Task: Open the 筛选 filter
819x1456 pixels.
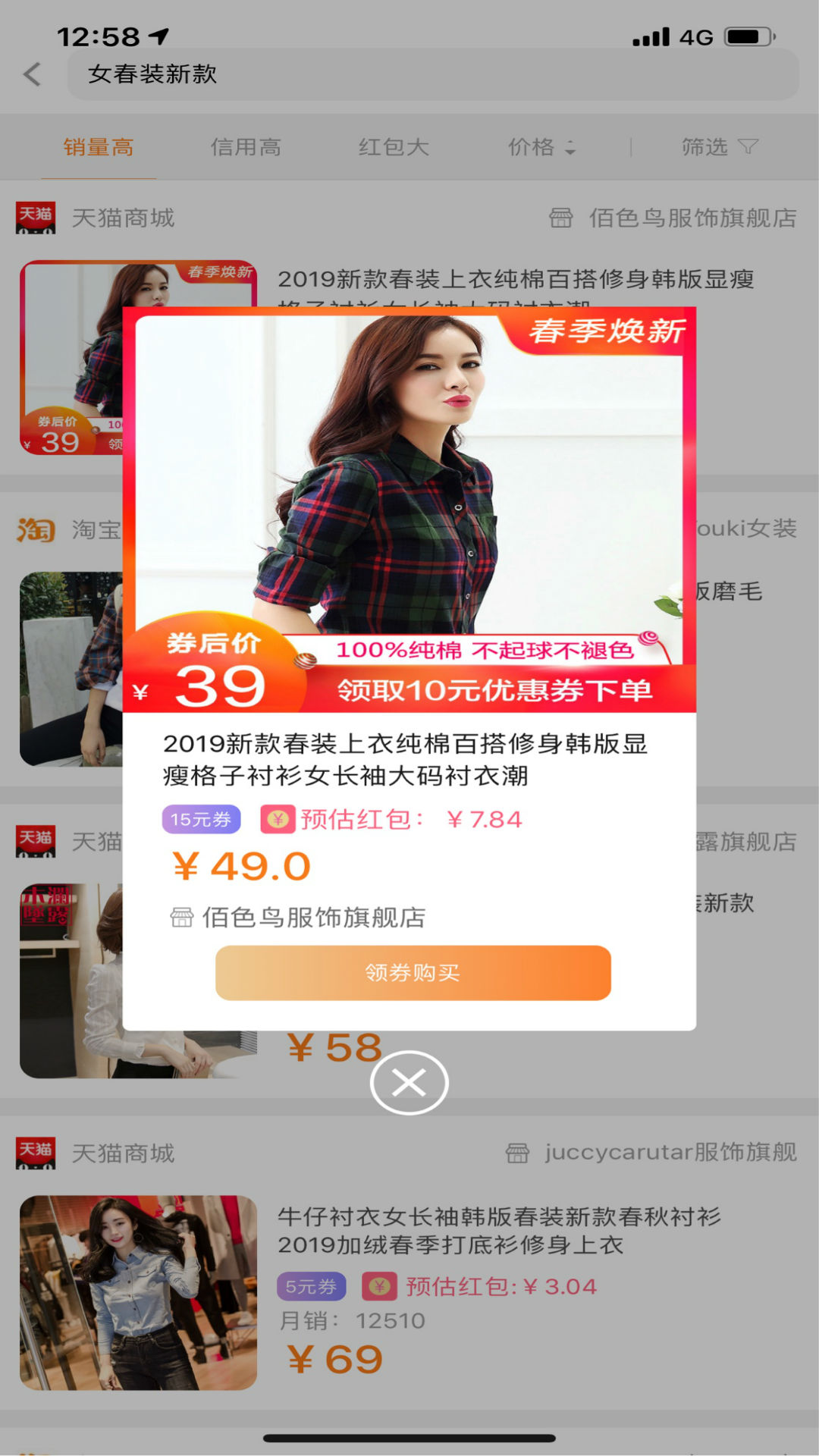Action: [x=720, y=147]
